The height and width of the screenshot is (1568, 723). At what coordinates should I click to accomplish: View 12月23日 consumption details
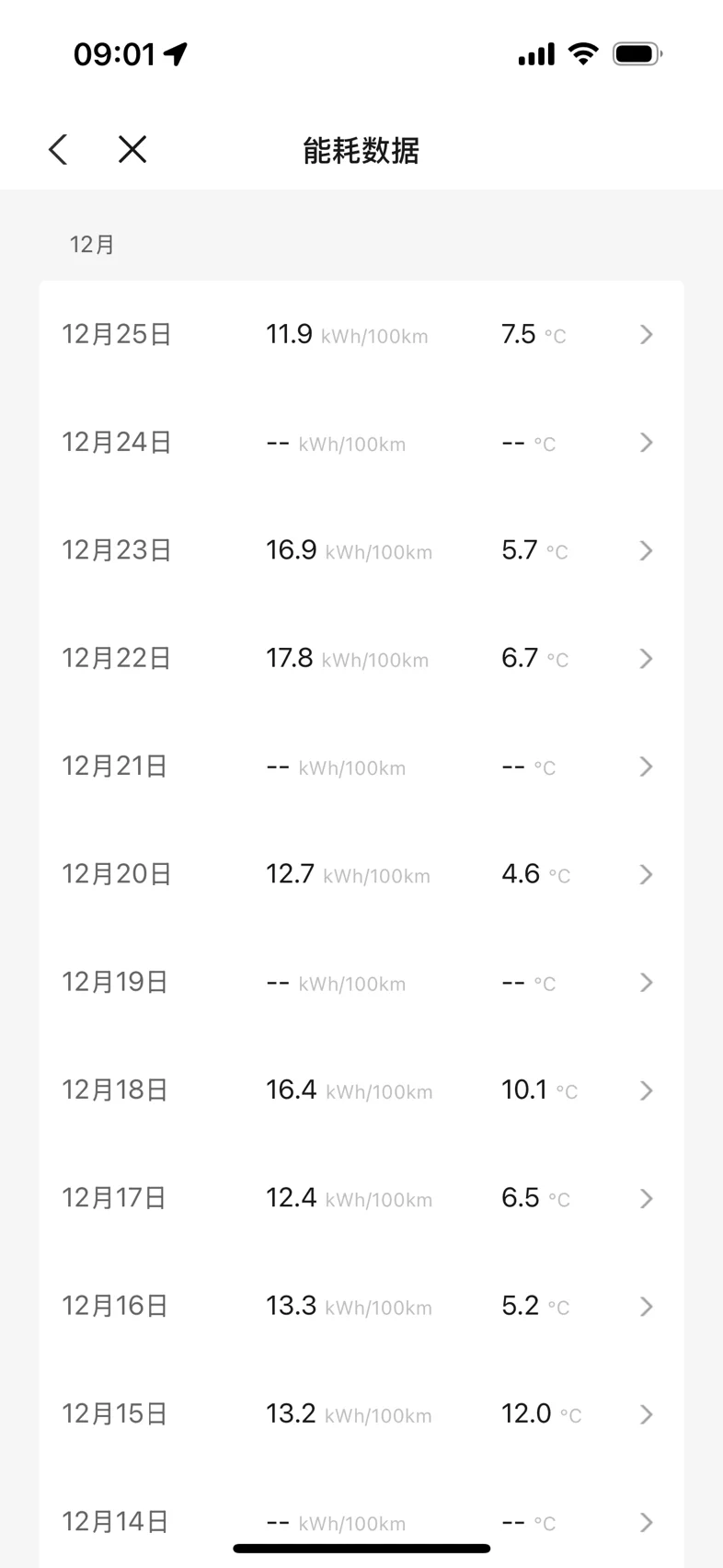361,550
